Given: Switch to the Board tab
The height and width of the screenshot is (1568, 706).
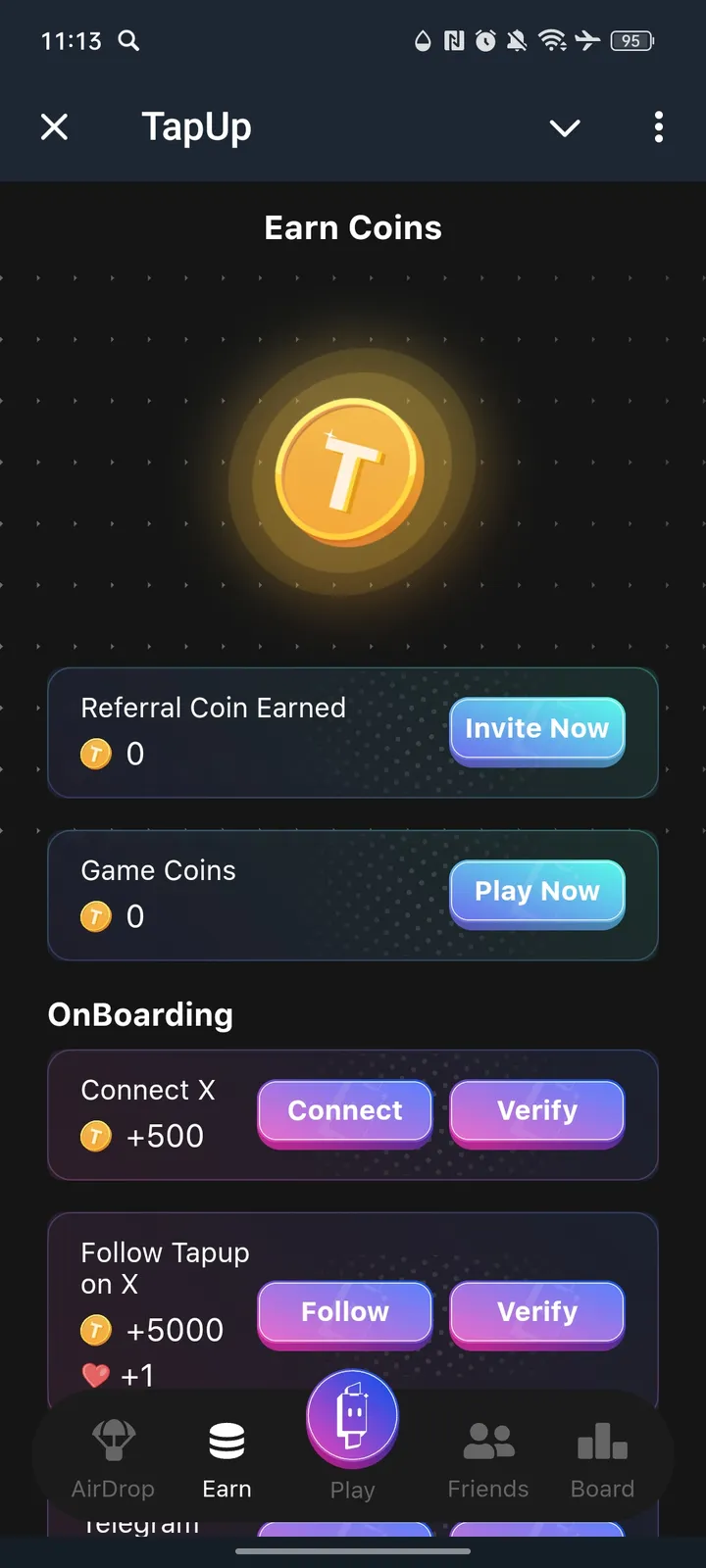Looking at the screenshot, I should (601, 1460).
